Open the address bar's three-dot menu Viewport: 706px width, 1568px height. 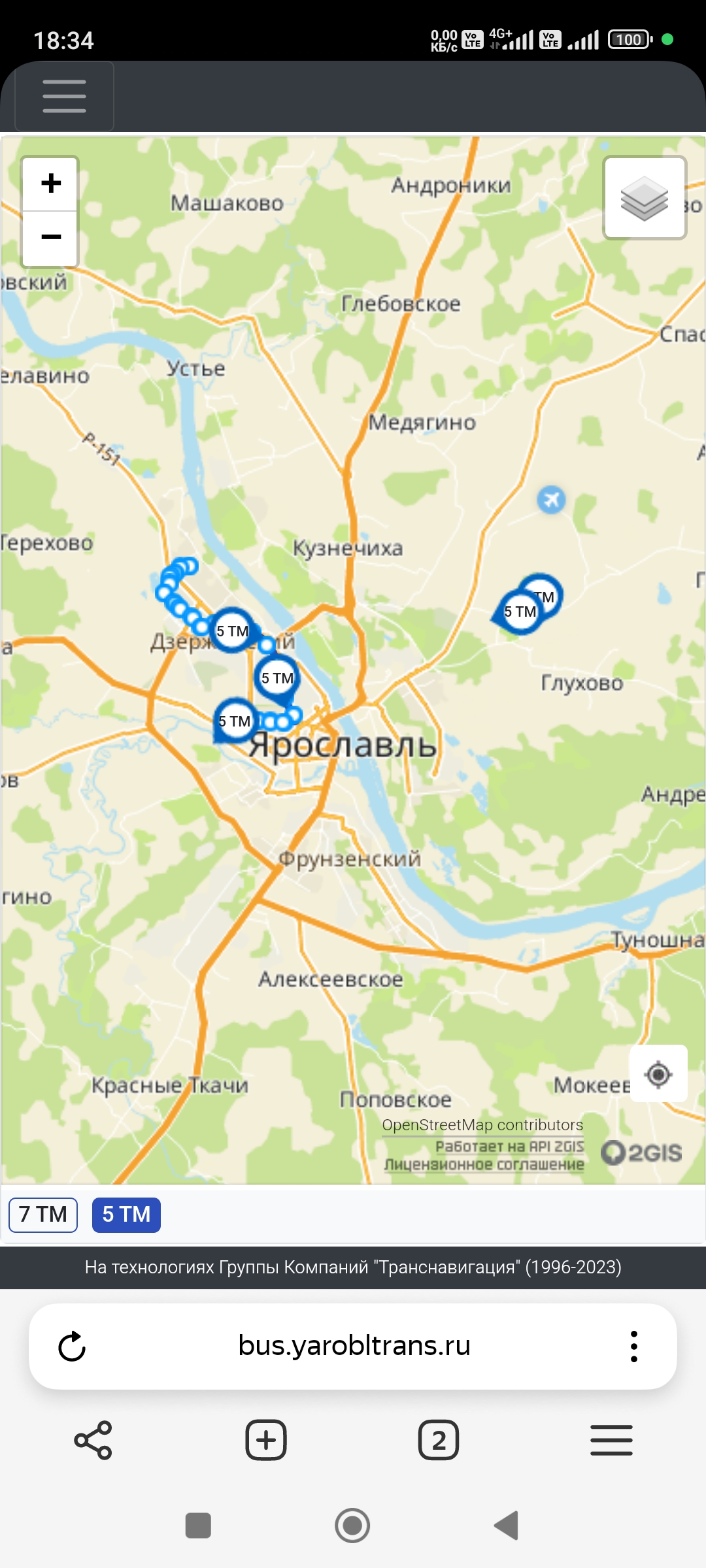tap(633, 1347)
